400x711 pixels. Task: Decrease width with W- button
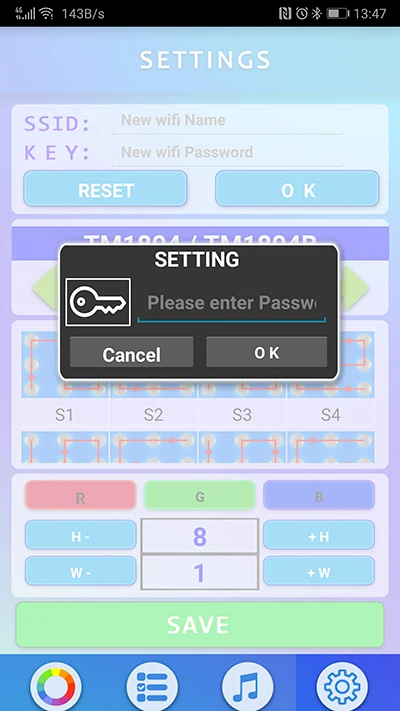click(80, 571)
